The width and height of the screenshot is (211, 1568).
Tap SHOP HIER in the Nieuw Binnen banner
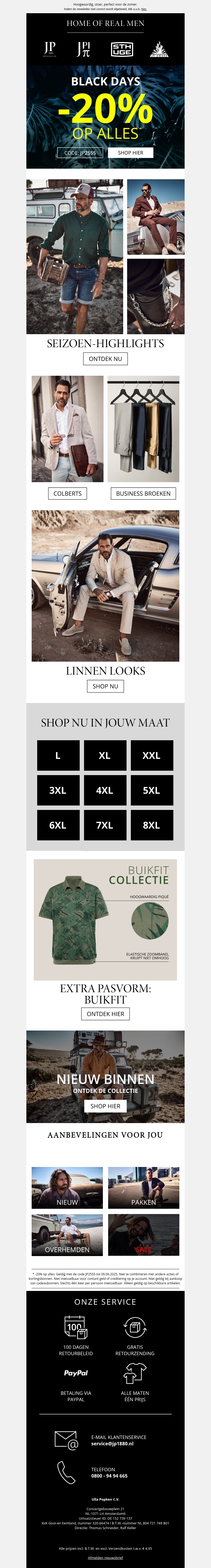105,1106
